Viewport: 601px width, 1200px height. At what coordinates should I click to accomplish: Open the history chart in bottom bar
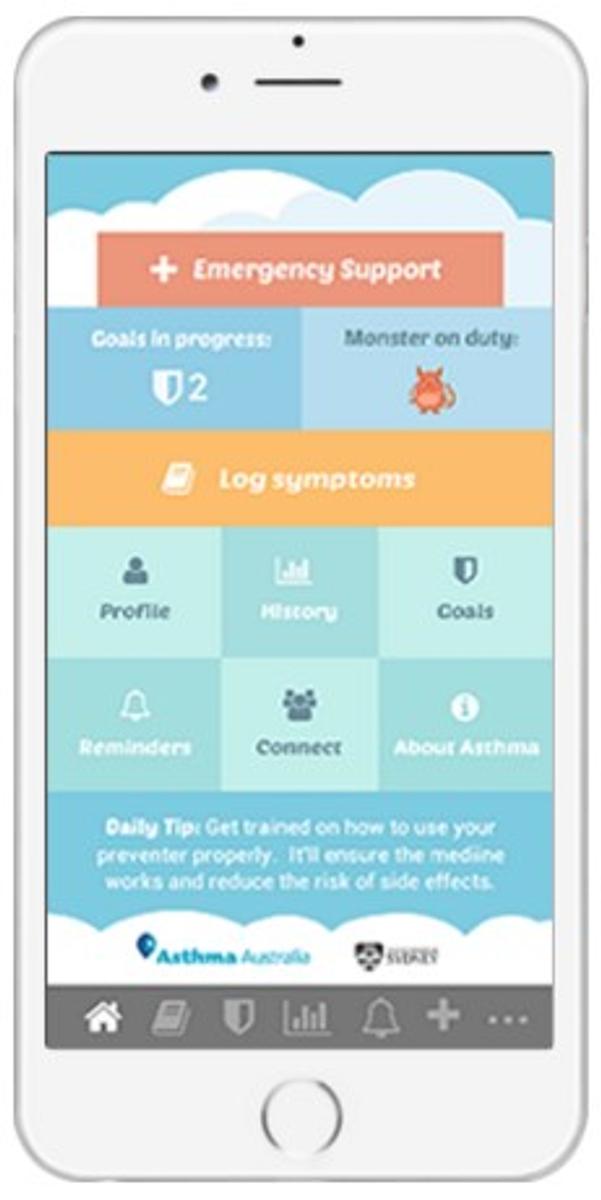[x=306, y=1018]
